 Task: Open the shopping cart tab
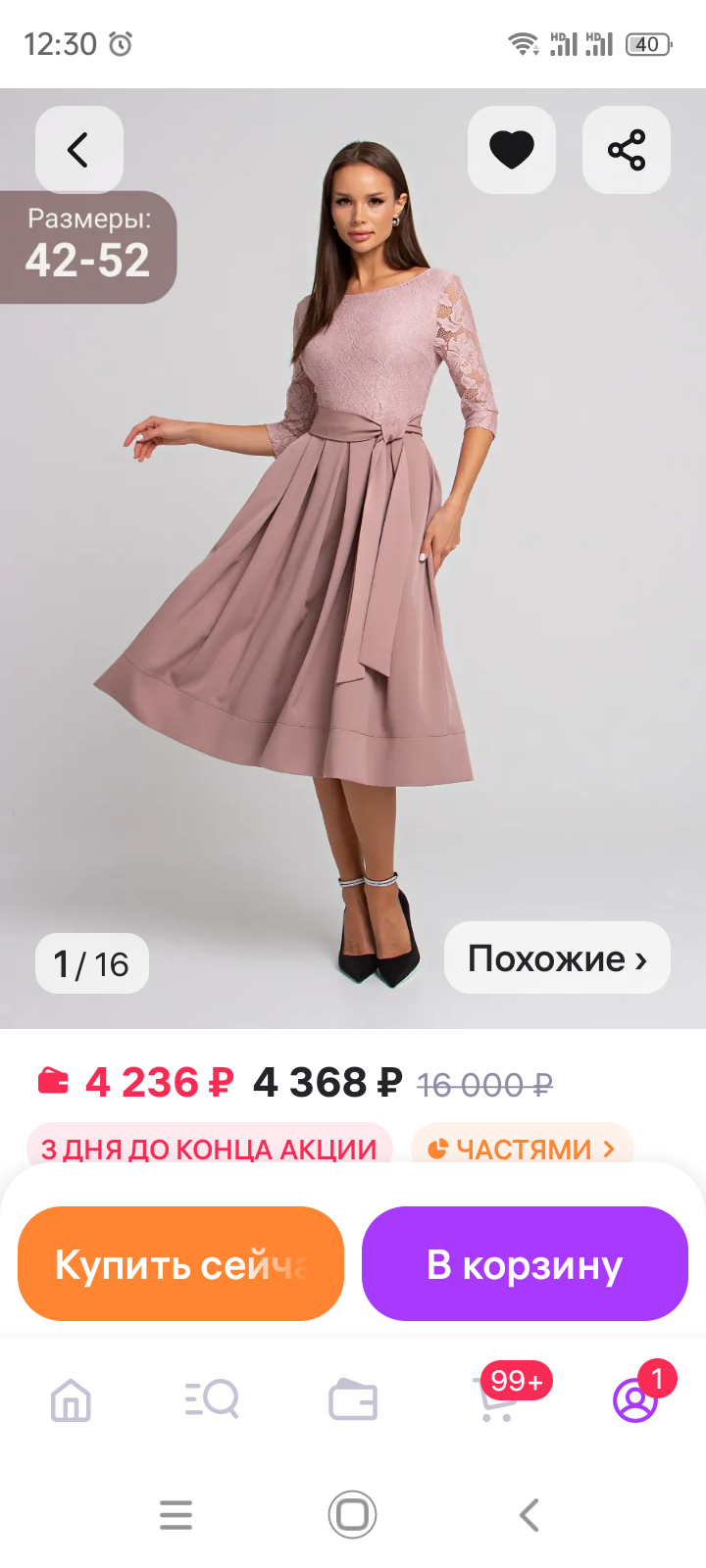[497, 1398]
